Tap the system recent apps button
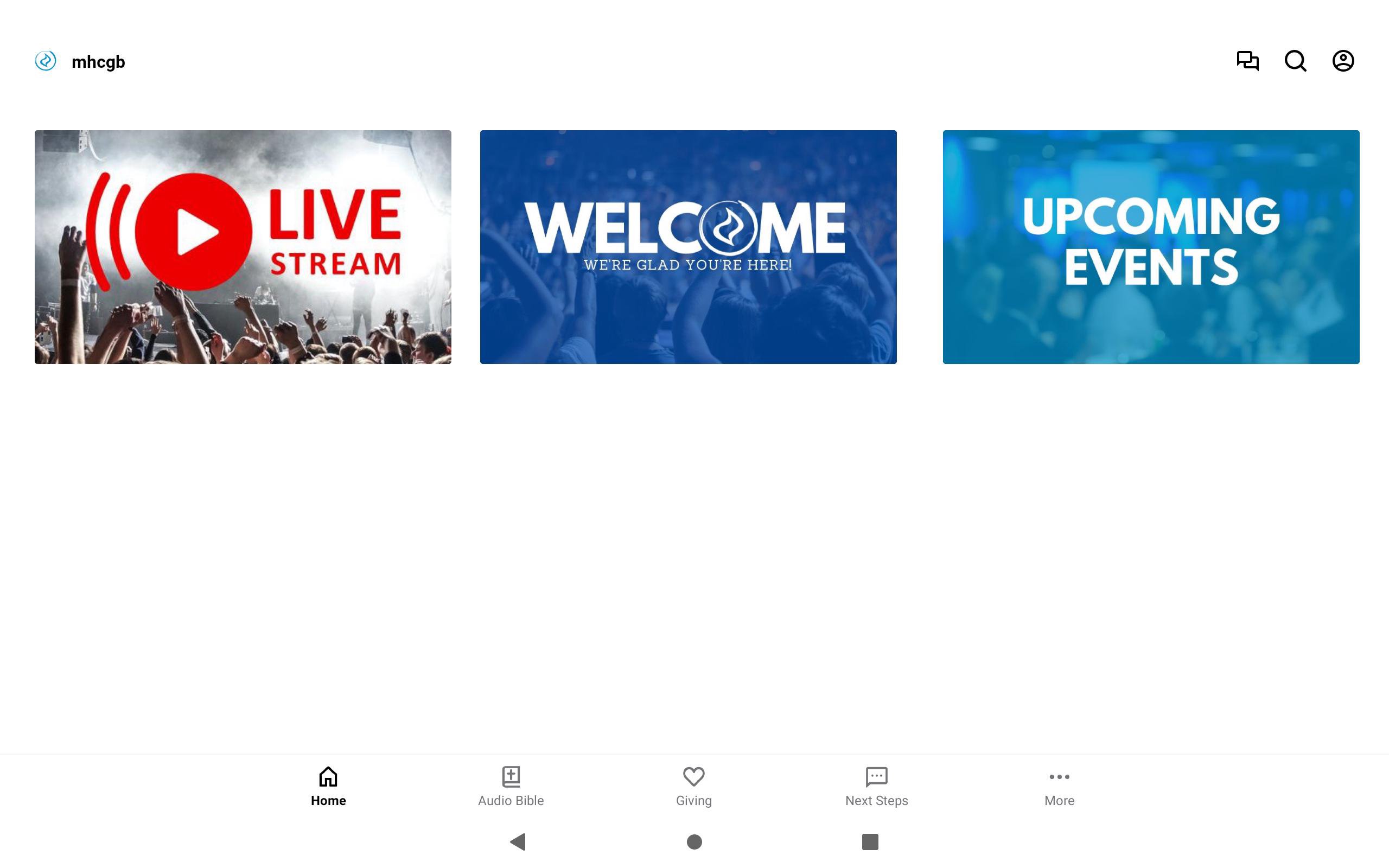 click(x=870, y=841)
